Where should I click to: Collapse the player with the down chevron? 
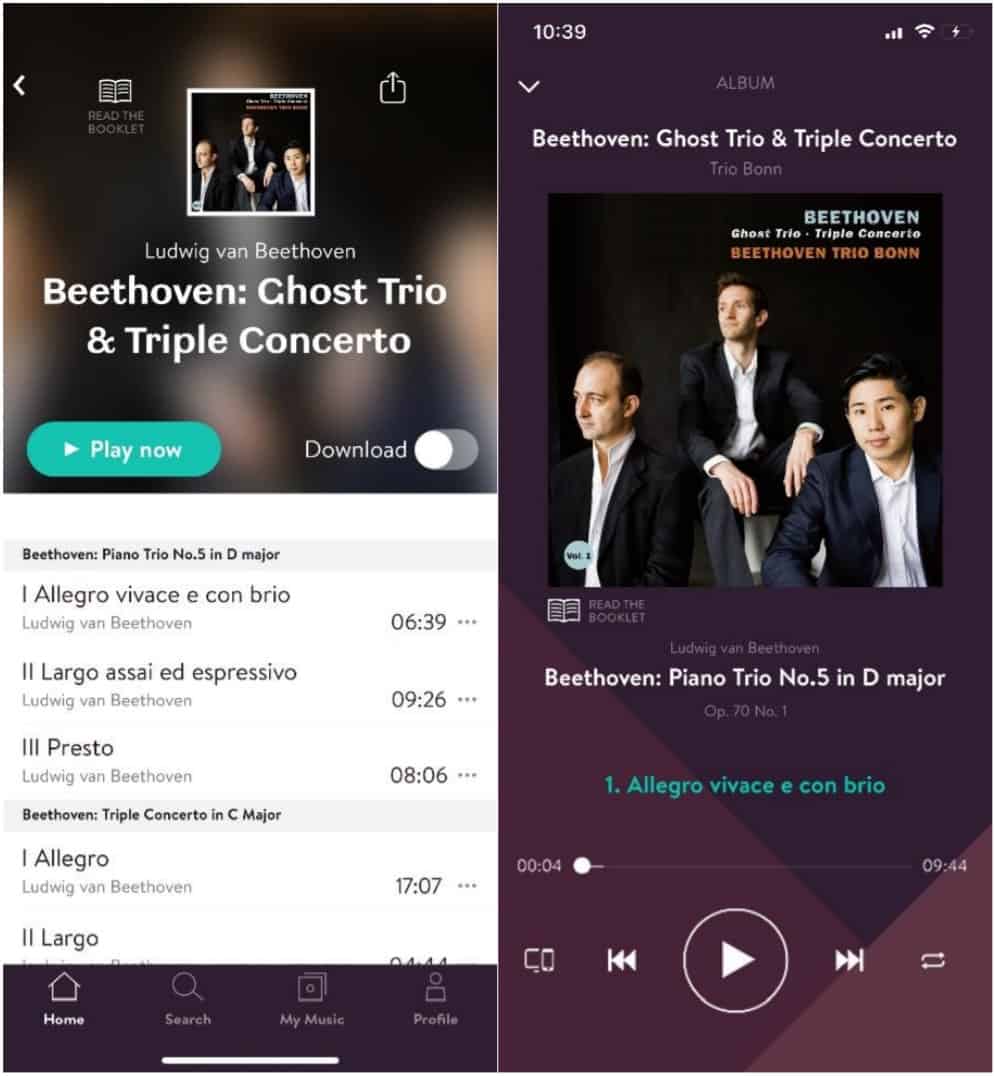(x=529, y=86)
